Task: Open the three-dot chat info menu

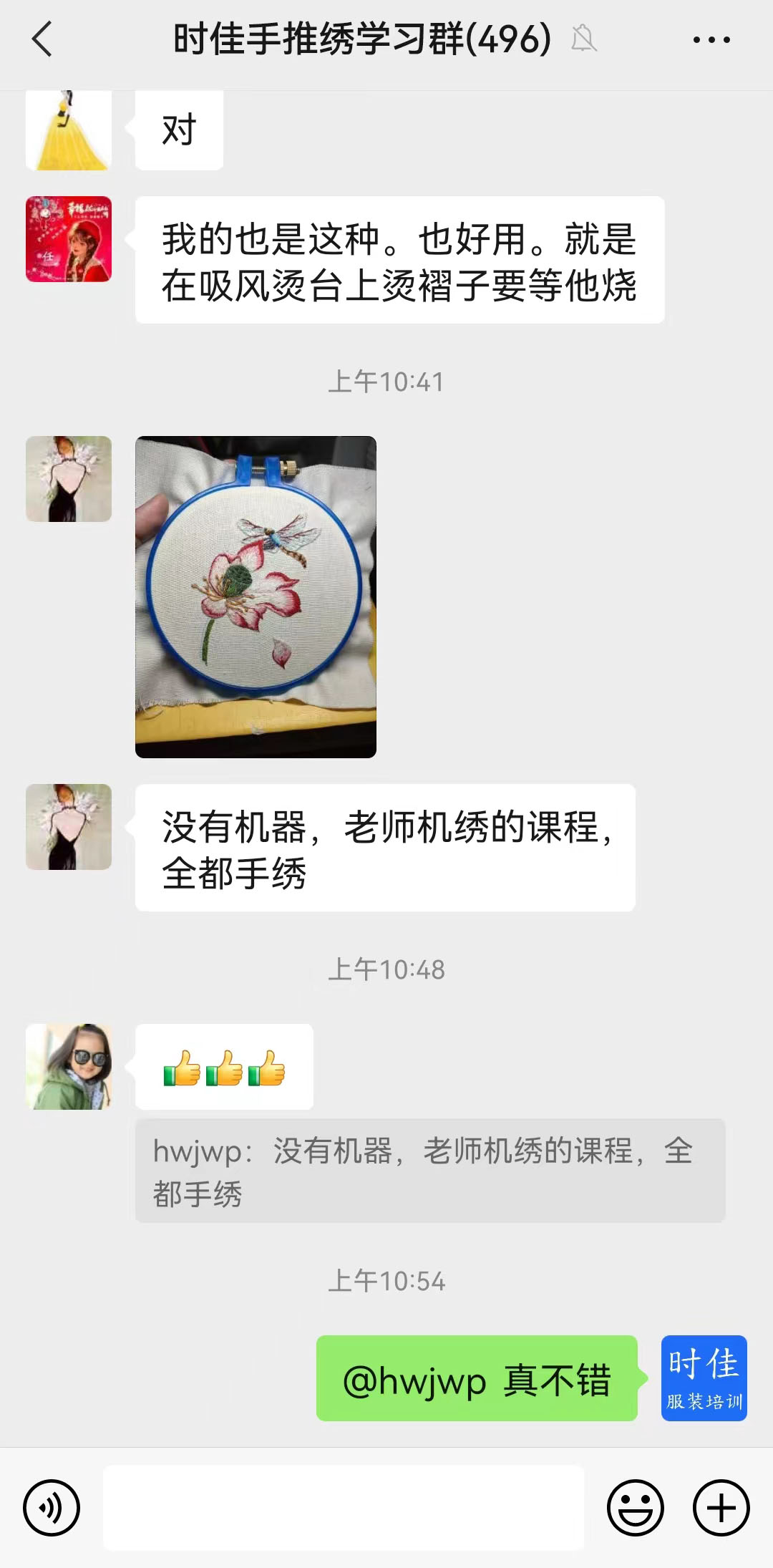Action: click(x=711, y=40)
